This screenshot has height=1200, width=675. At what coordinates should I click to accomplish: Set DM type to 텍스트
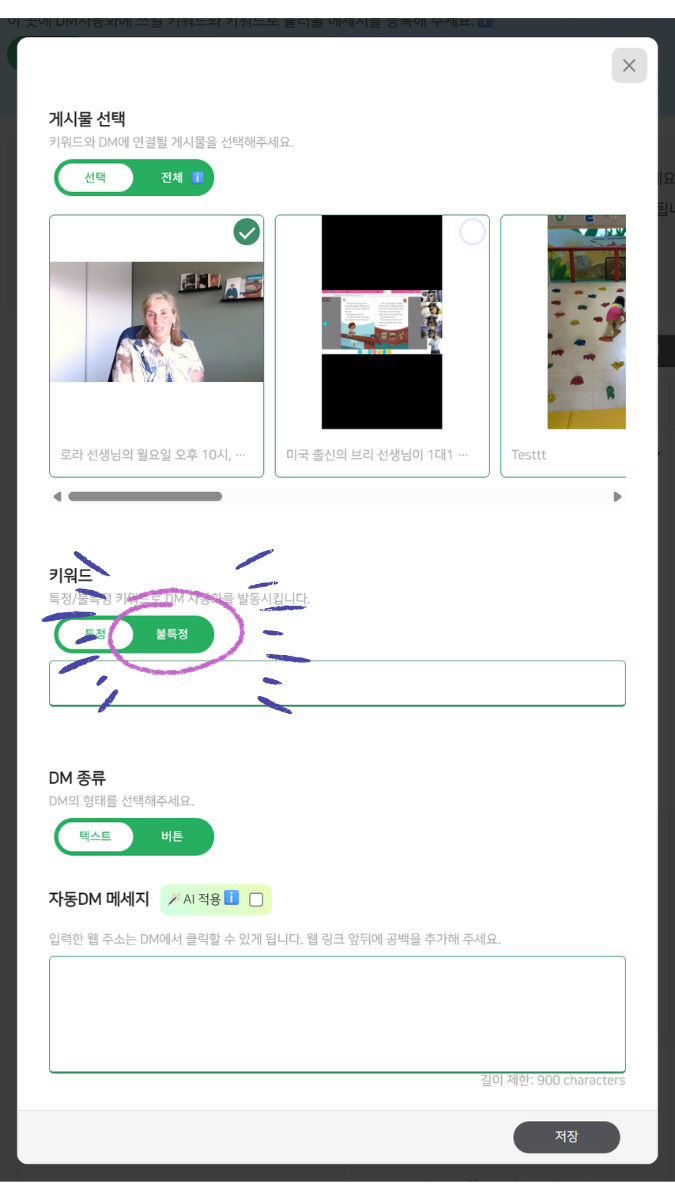coord(95,836)
